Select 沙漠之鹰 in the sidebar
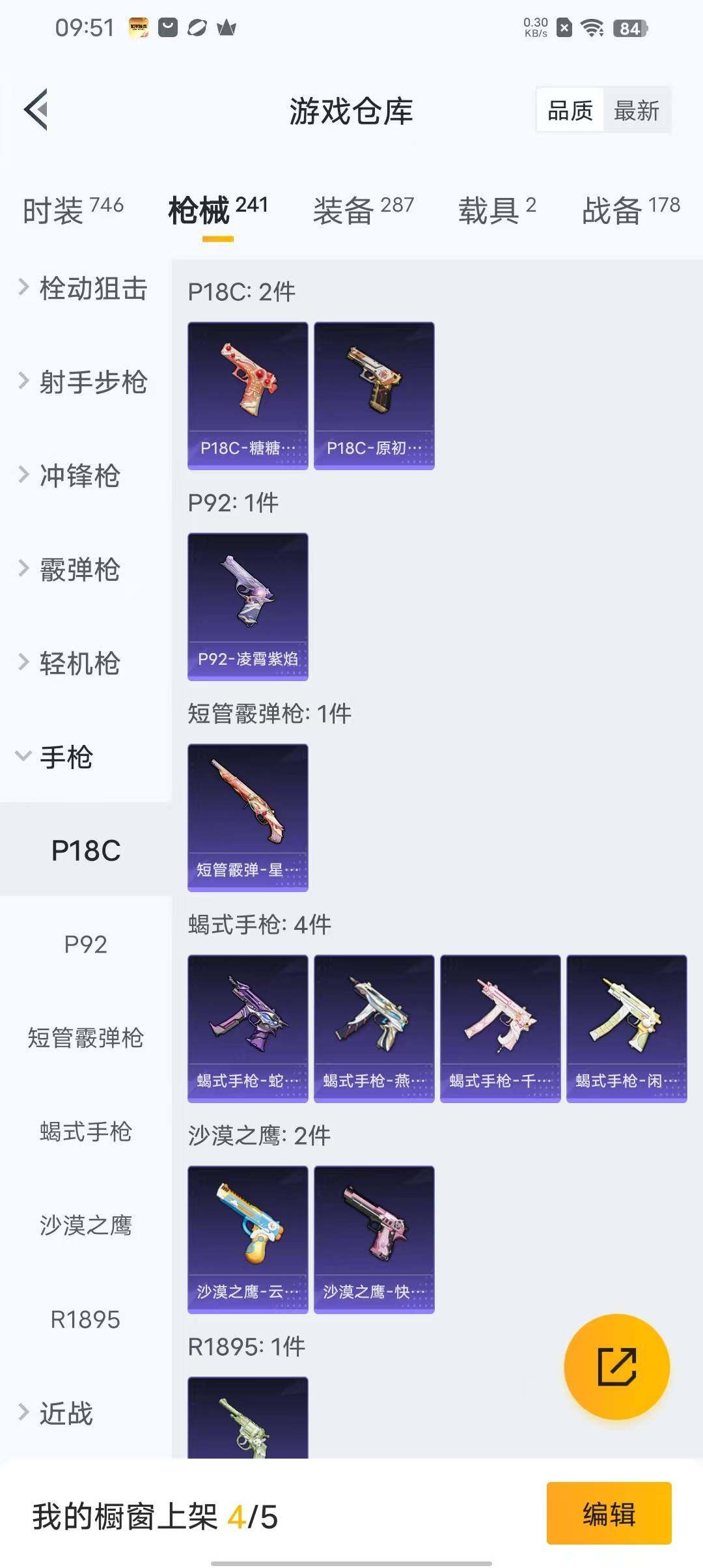 tap(85, 1225)
